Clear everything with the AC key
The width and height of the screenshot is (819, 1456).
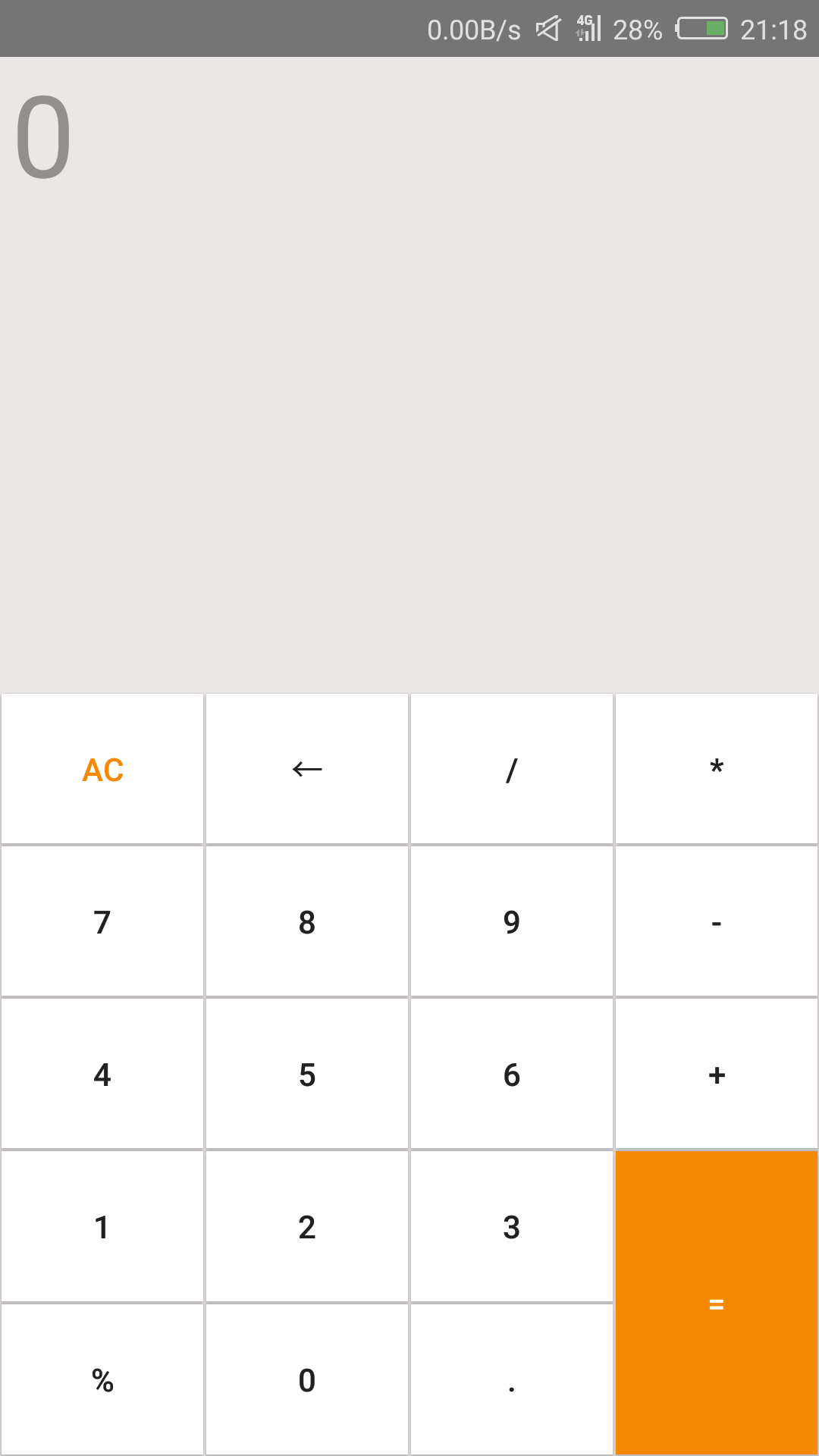(x=102, y=768)
